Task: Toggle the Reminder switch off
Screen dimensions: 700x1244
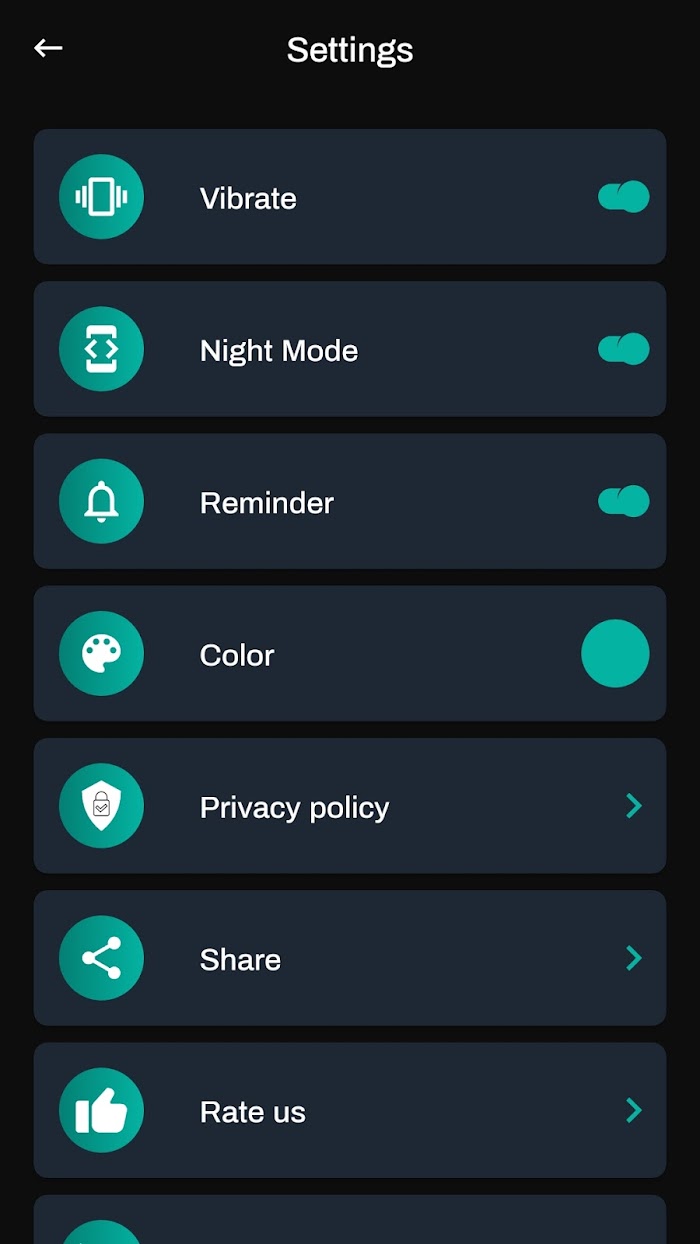Action: coord(624,501)
